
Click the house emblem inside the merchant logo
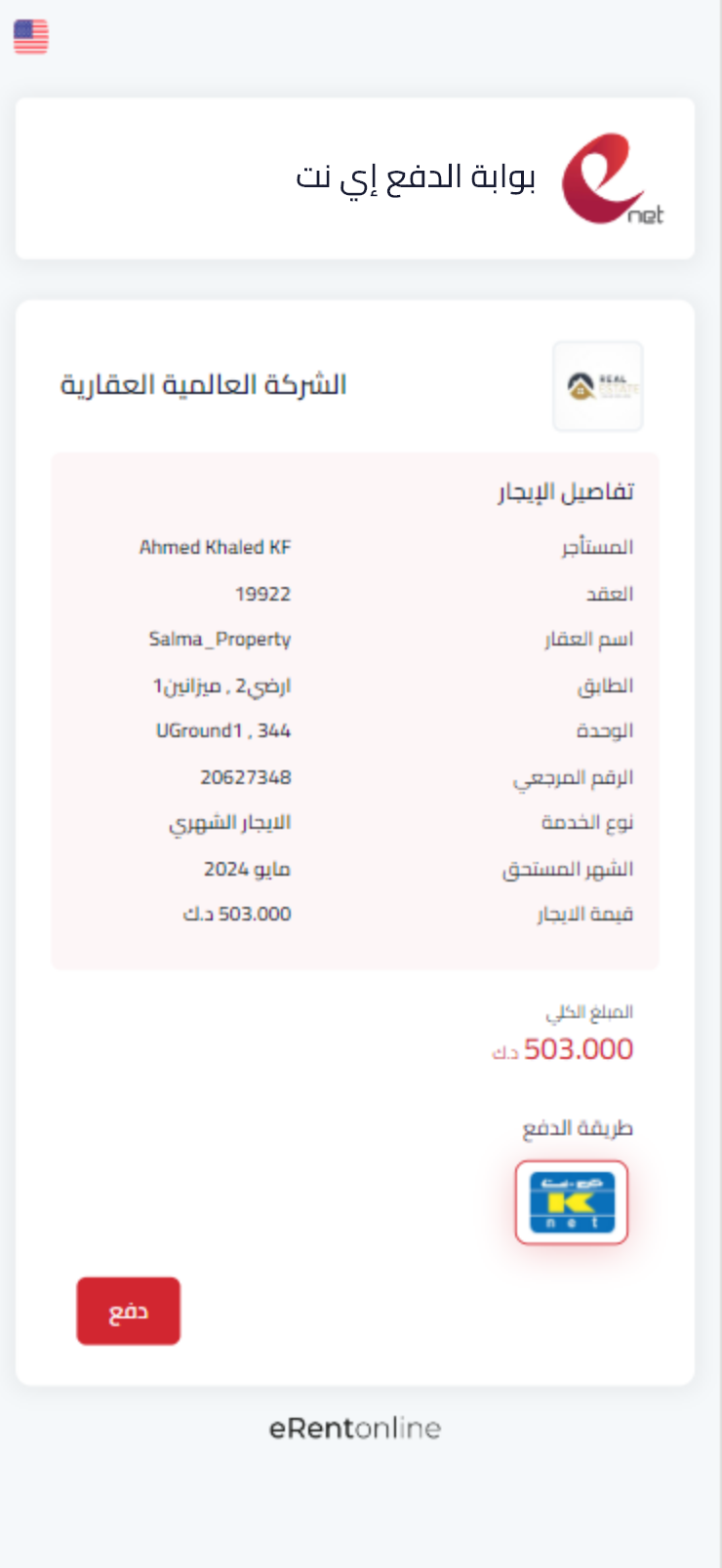pos(583,388)
